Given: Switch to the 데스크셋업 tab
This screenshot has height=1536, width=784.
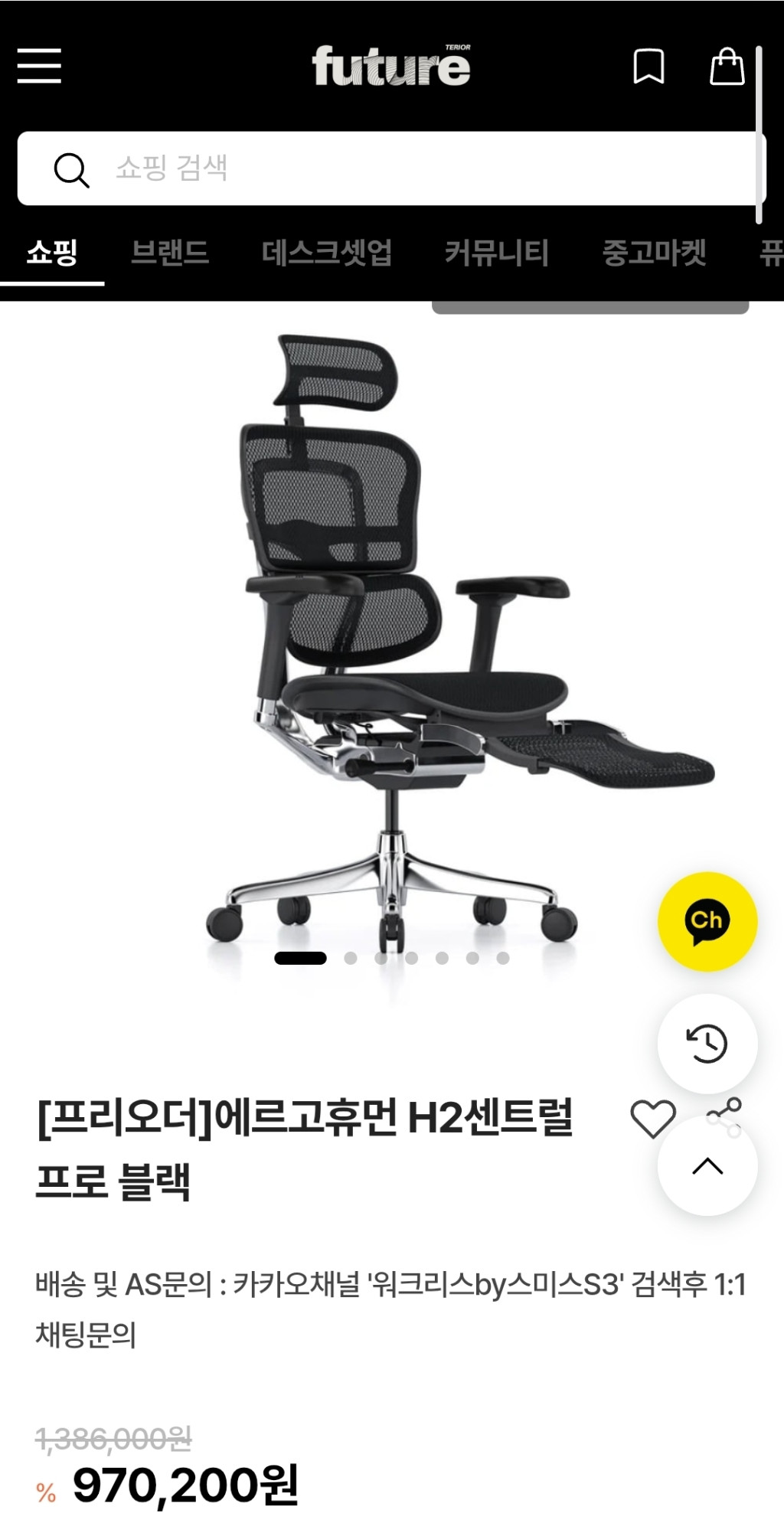Looking at the screenshot, I should [x=327, y=252].
